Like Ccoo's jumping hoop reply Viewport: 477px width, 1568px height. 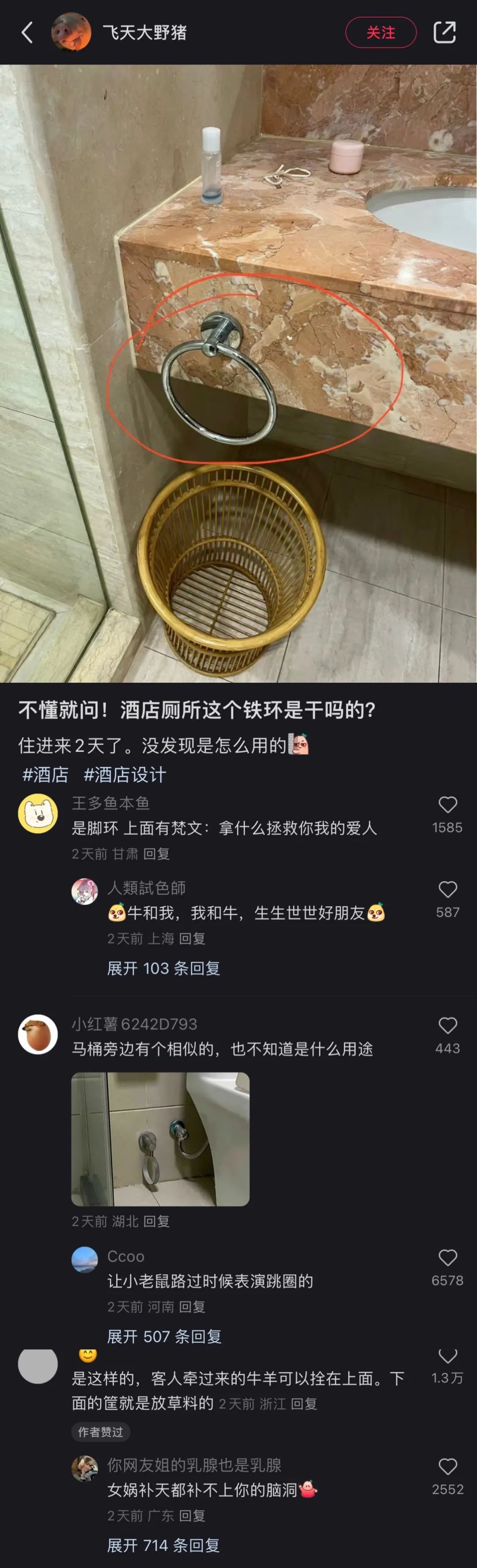click(447, 1258)
